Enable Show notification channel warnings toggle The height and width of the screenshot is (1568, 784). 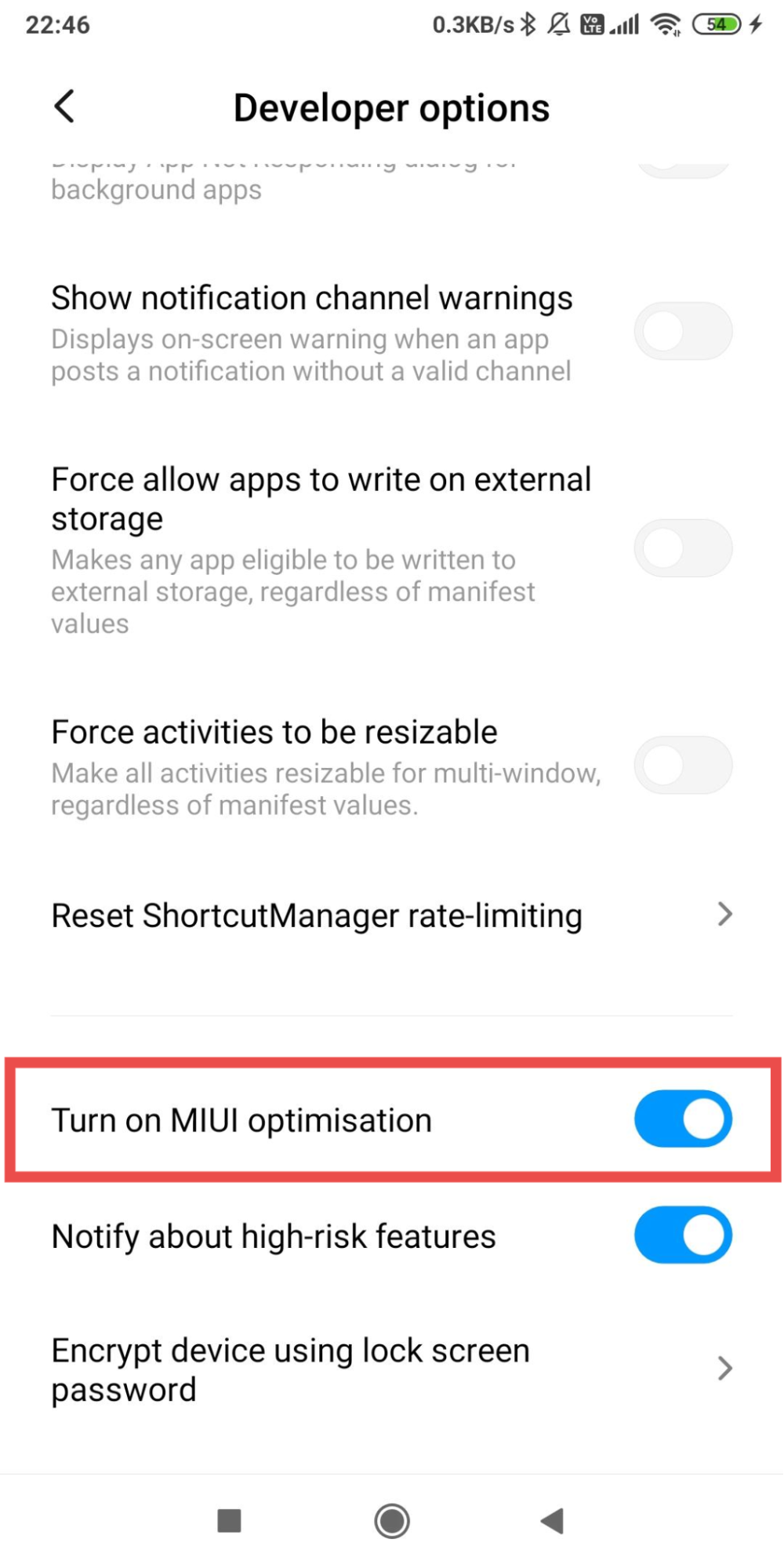point(683,331)
